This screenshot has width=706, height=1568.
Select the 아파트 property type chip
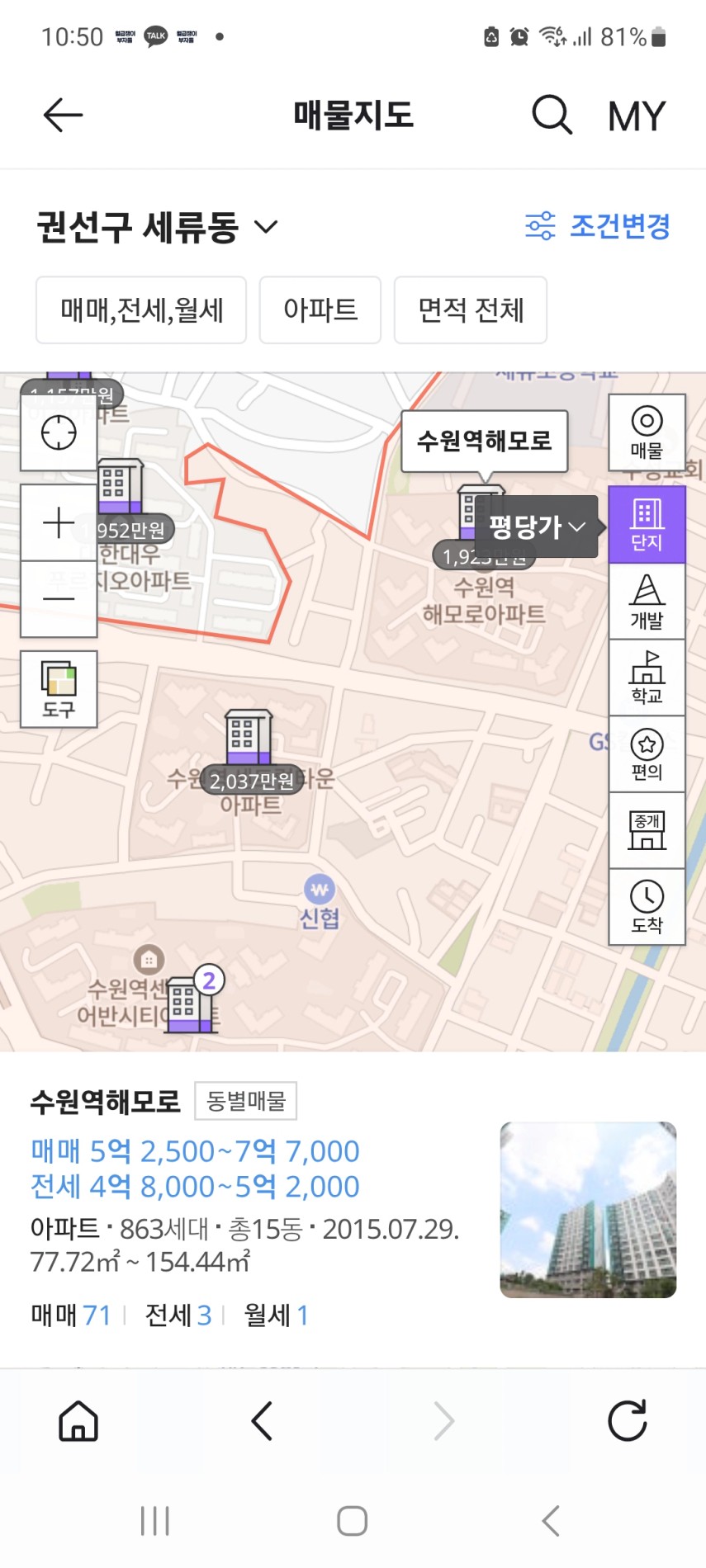pyautogui.click(x=320, y=310)
